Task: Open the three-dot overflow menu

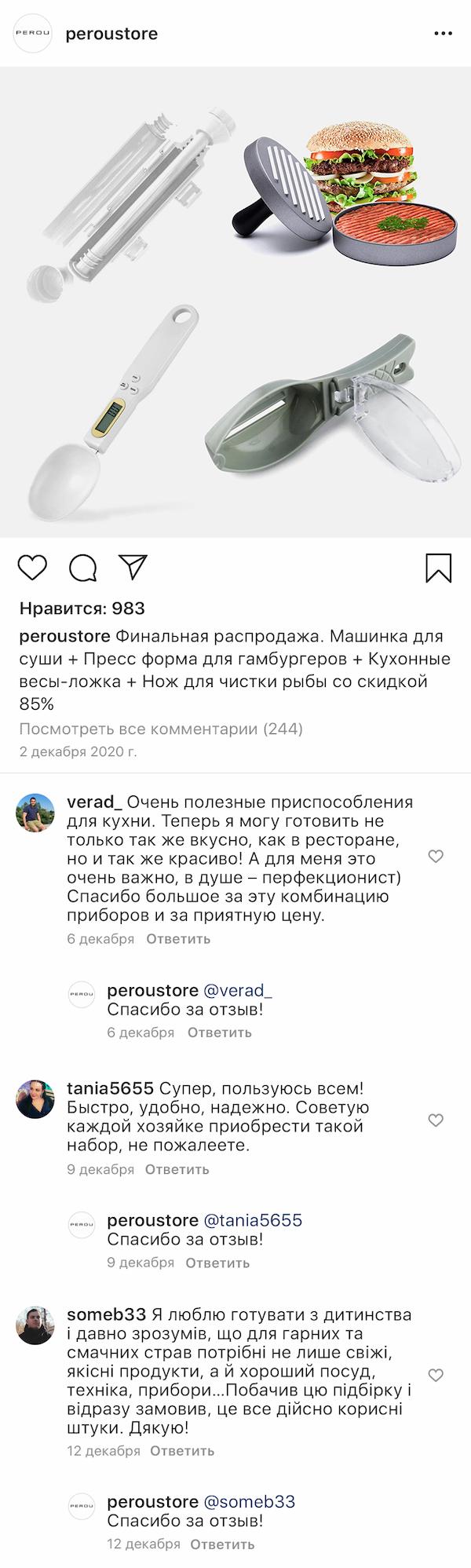Action: (x=443, y=34)
